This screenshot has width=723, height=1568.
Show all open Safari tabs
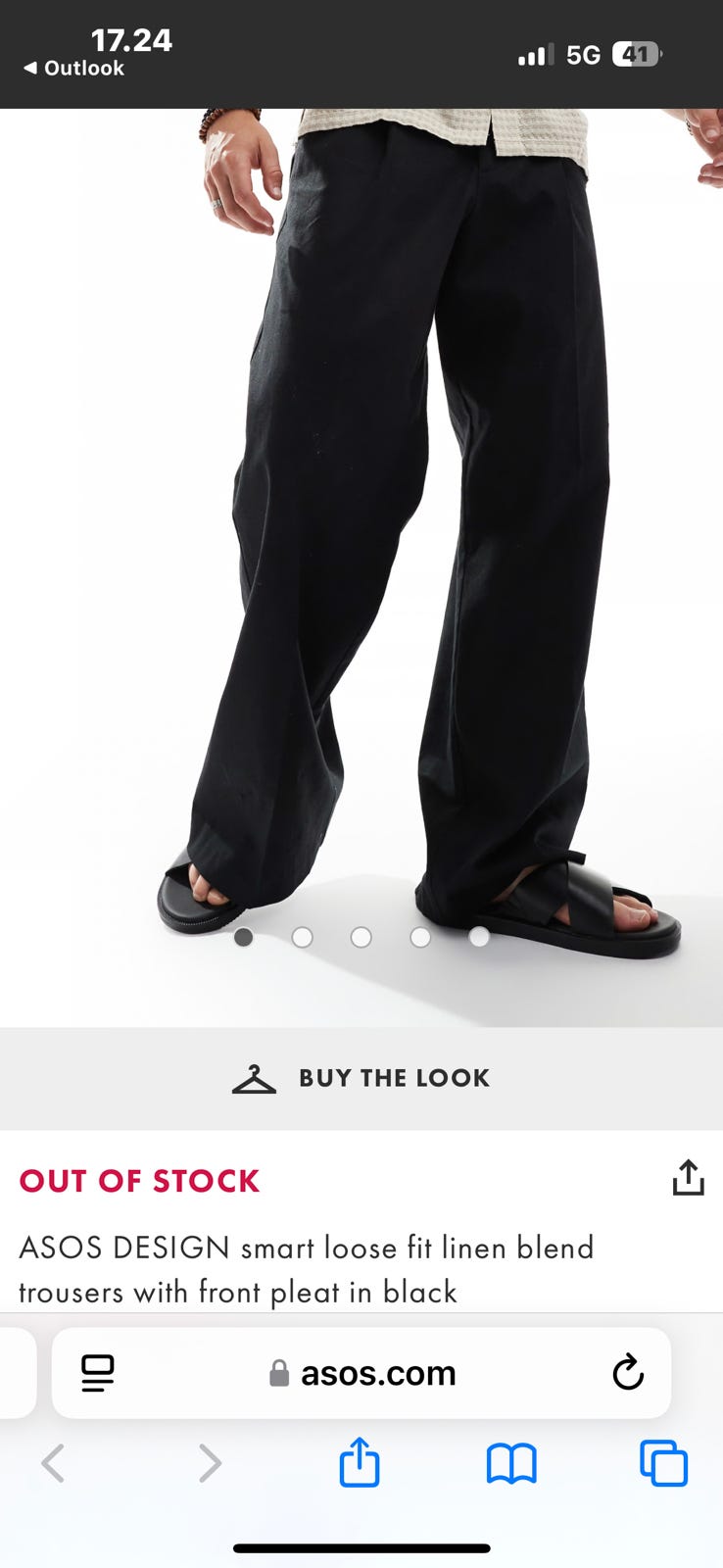tap(663, 1463)
